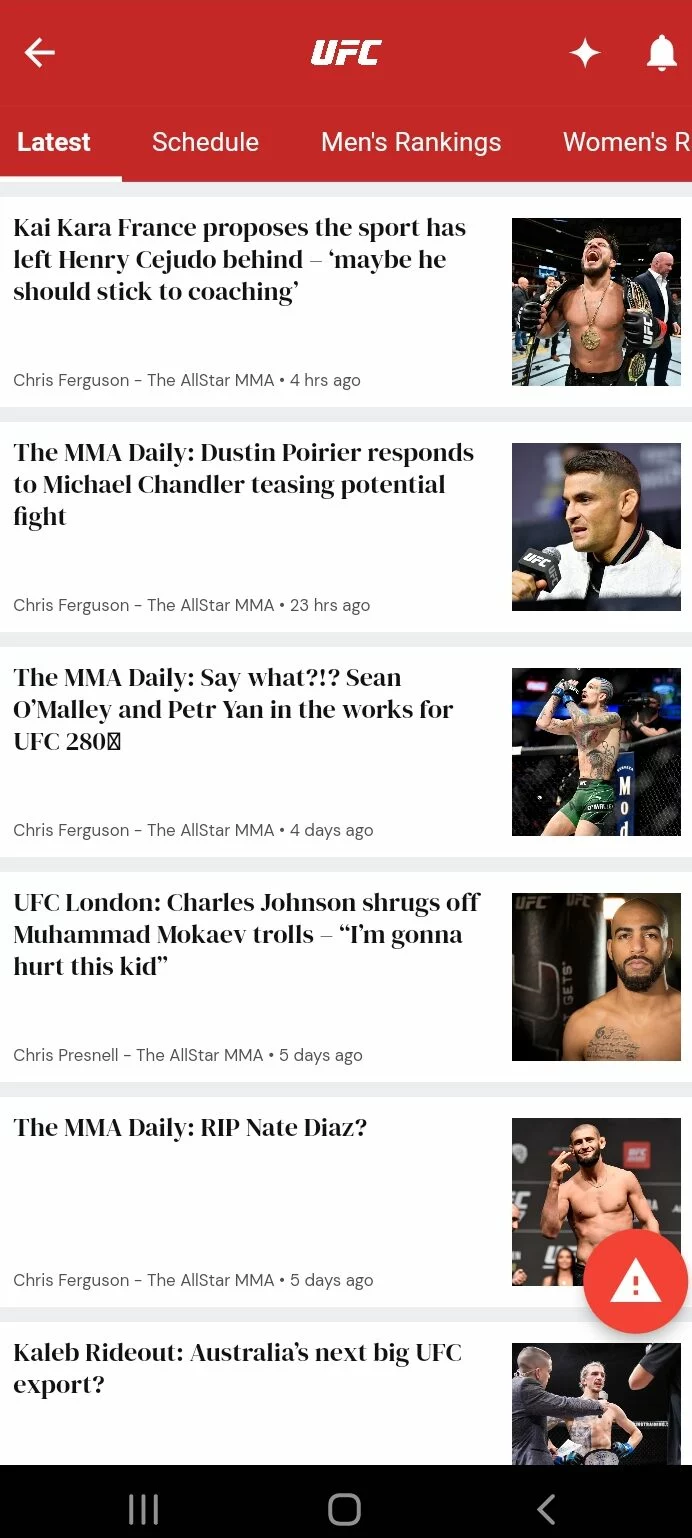The height and width of the screenshot is (1538, 692).
Task: Open the Women's Rankings tab
Action: tap(627, 142)
